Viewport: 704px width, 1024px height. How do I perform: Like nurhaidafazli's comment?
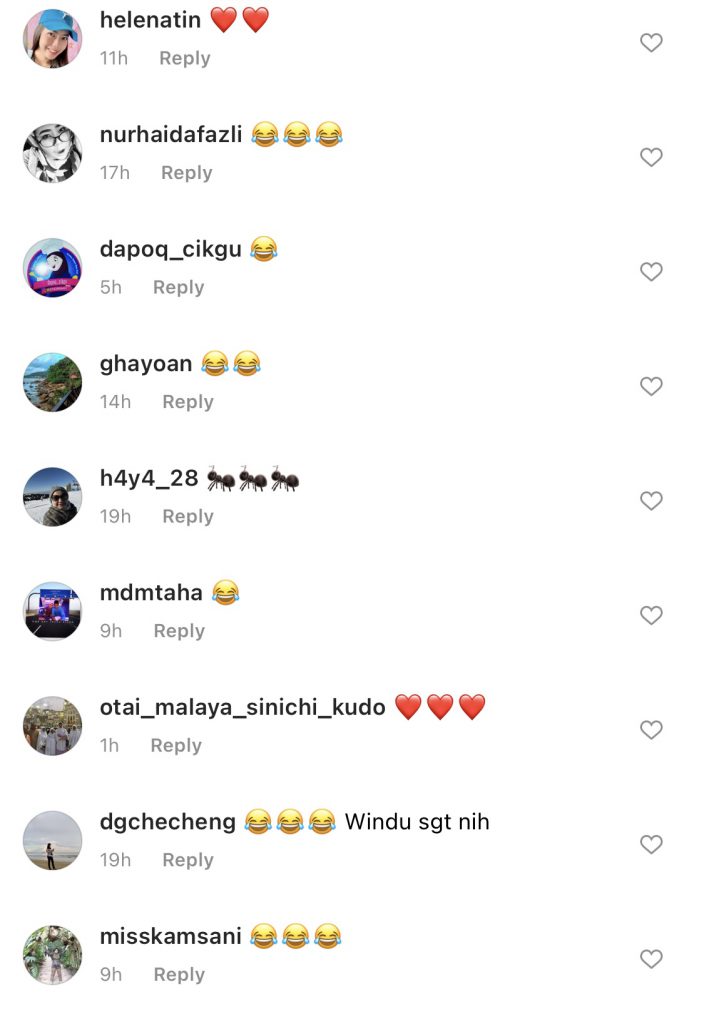651,157
